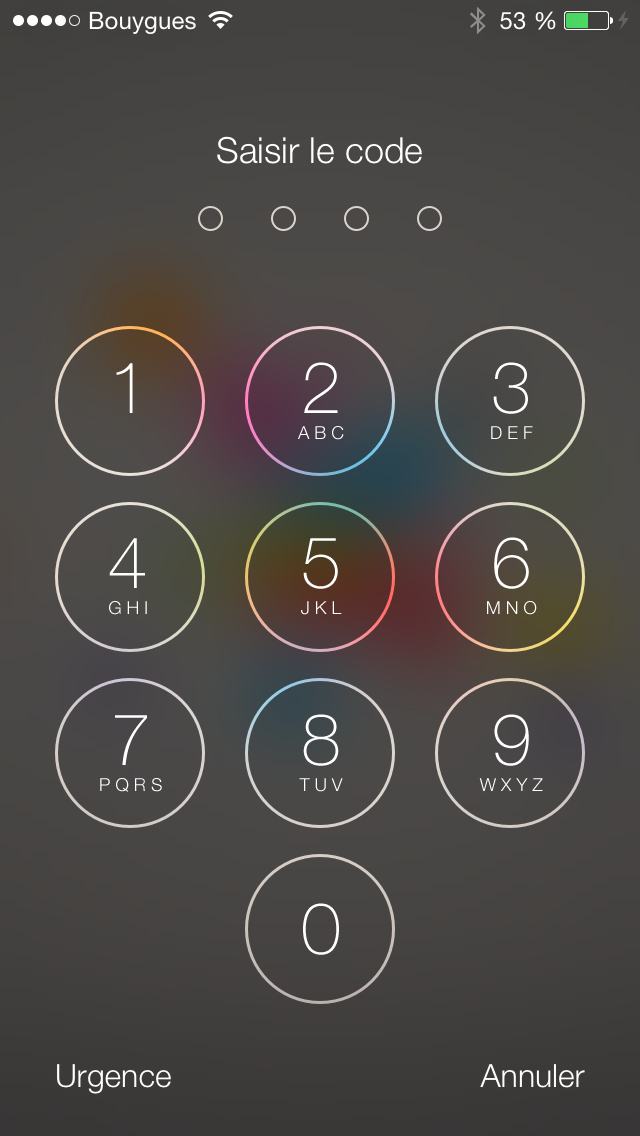The image size is (640, 1136).
Task: Tap the 4 GHI key
Action: click(130, 577)
